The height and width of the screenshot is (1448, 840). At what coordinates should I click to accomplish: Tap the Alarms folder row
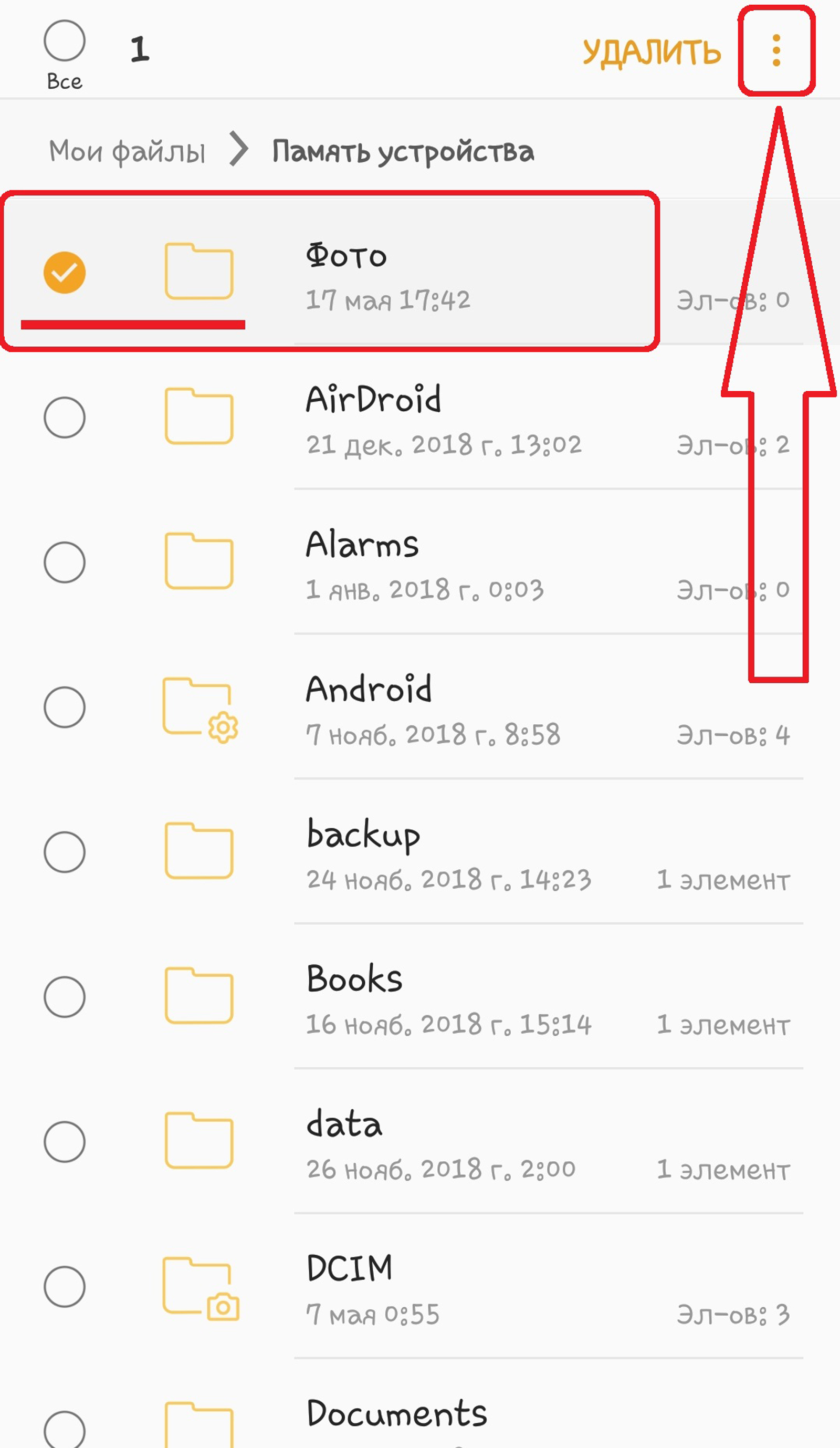coord(420,562)
